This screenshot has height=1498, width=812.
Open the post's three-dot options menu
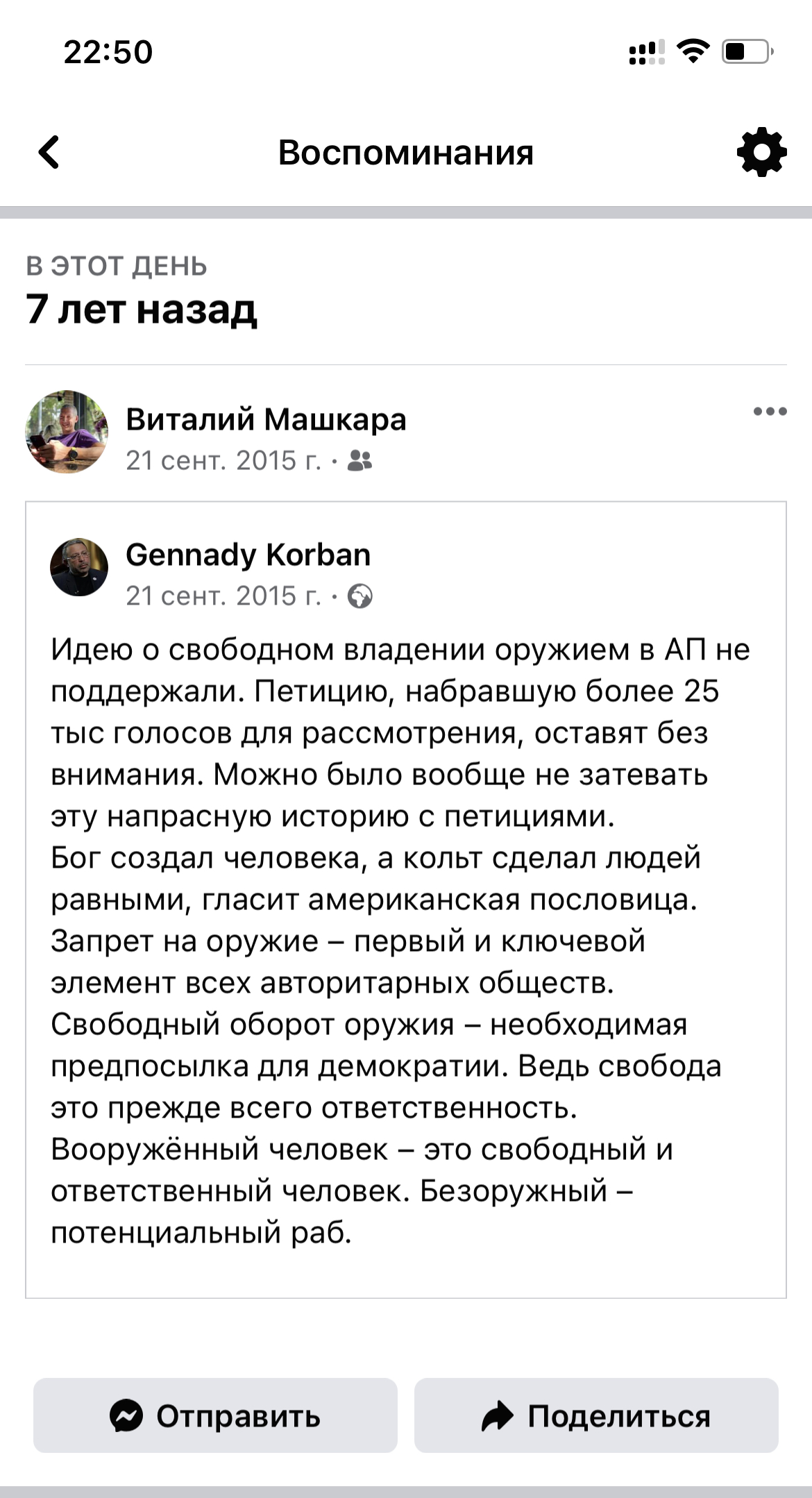tap(770, 412)
